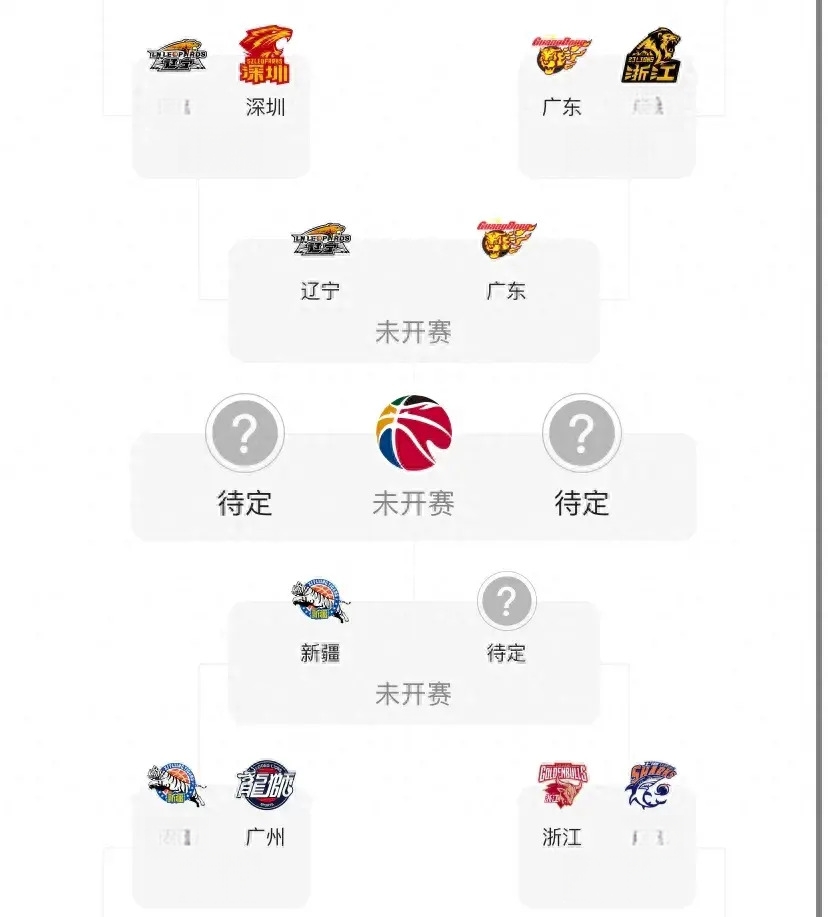Select the Guangzhou Loong Lions logo

(265, 787)
